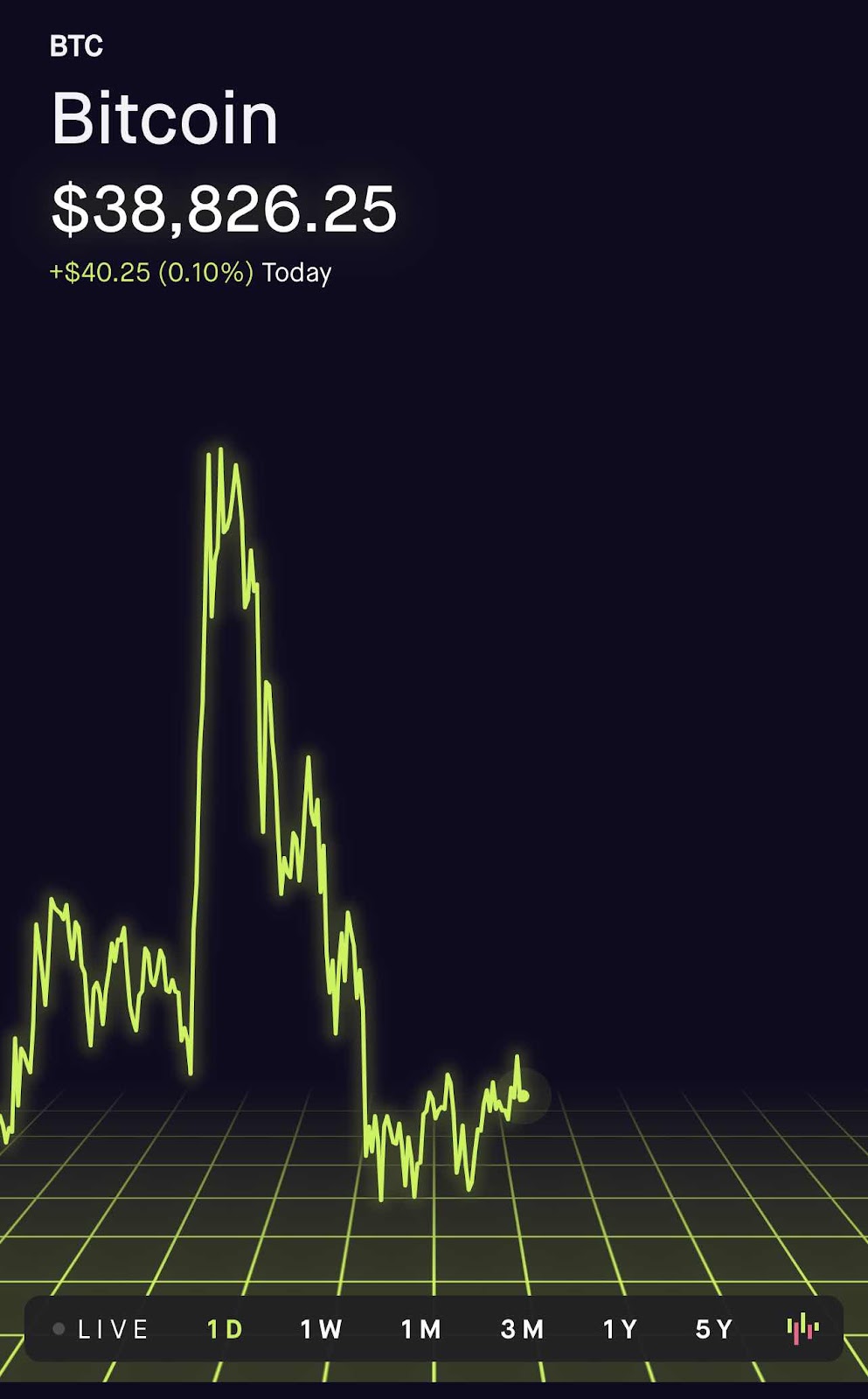
Task: Toggle the candlestick chart icon
Action: coord(802,1329)
